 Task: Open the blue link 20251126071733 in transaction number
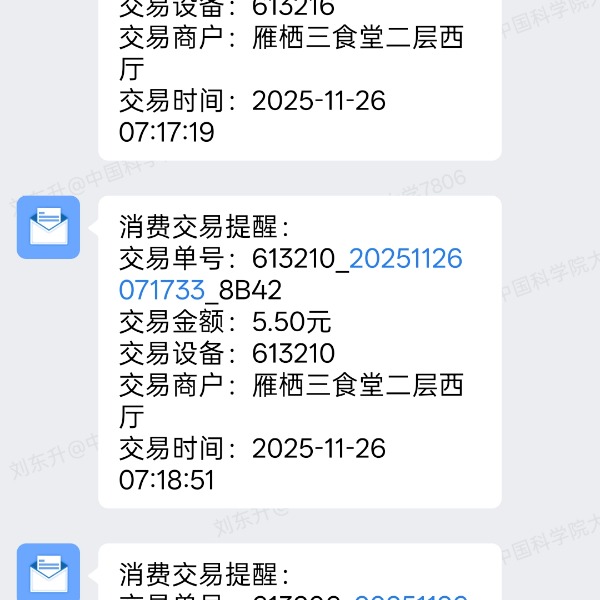click(405, 260)
